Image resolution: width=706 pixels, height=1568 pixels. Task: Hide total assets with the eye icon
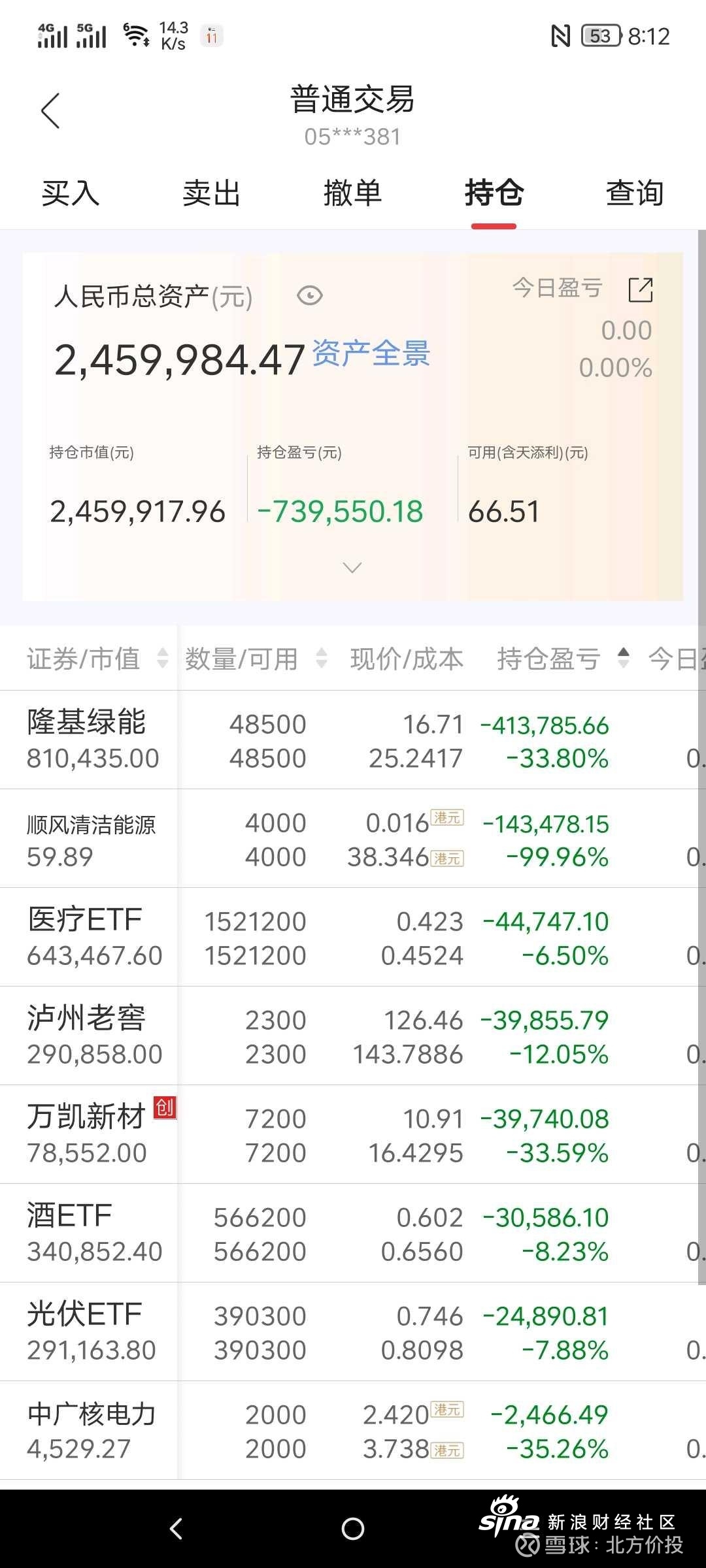(x=310, y=296)
